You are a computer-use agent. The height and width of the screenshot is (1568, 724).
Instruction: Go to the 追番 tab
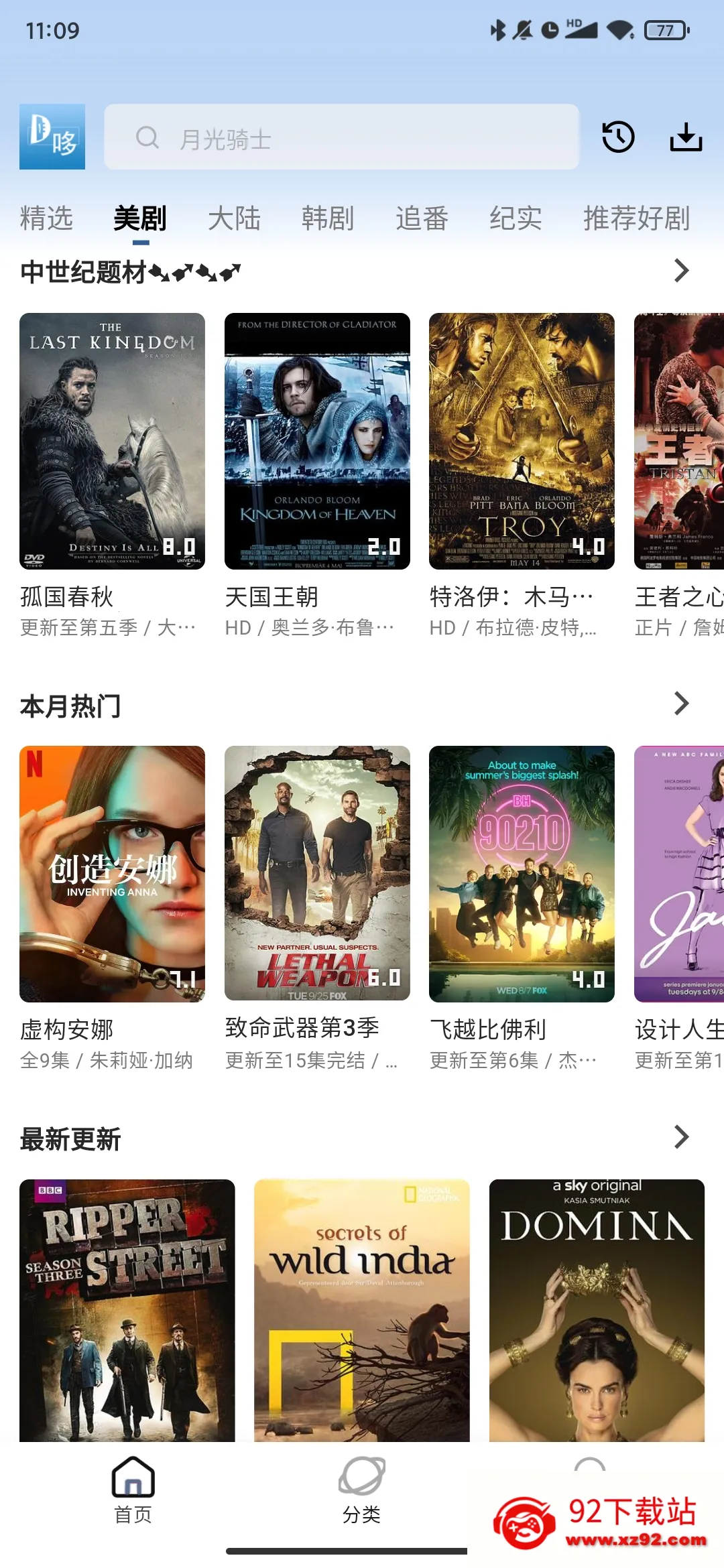pyautogui.click(x=422, y=218)
